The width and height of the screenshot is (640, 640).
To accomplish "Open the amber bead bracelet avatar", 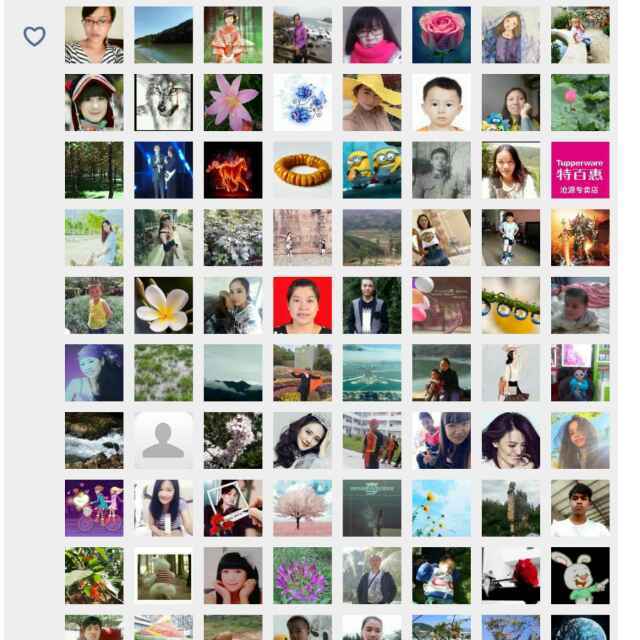I will click(302, 170).
